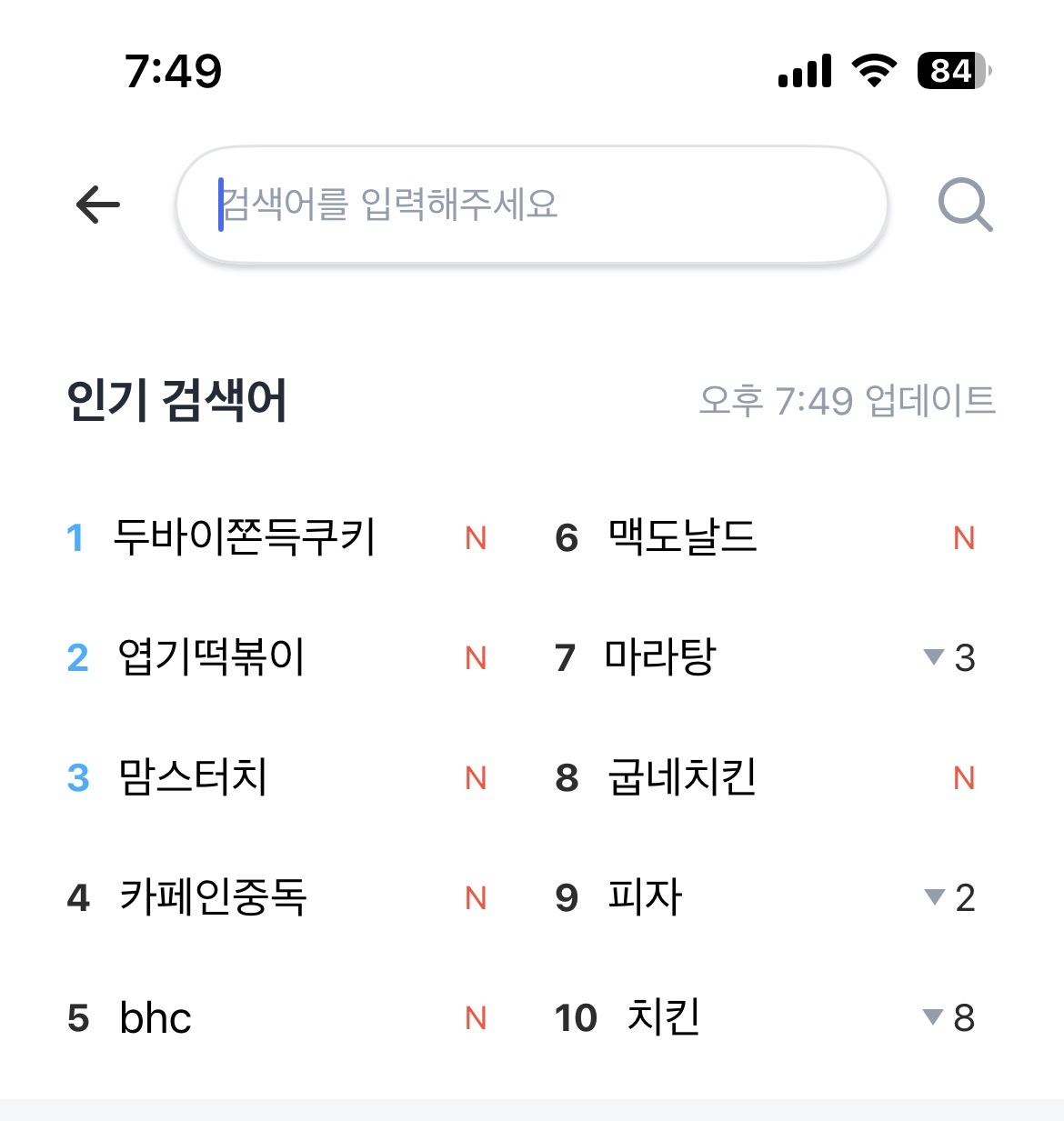Tap the ▼8 indicator beside 치킨

pos(949,1018)
